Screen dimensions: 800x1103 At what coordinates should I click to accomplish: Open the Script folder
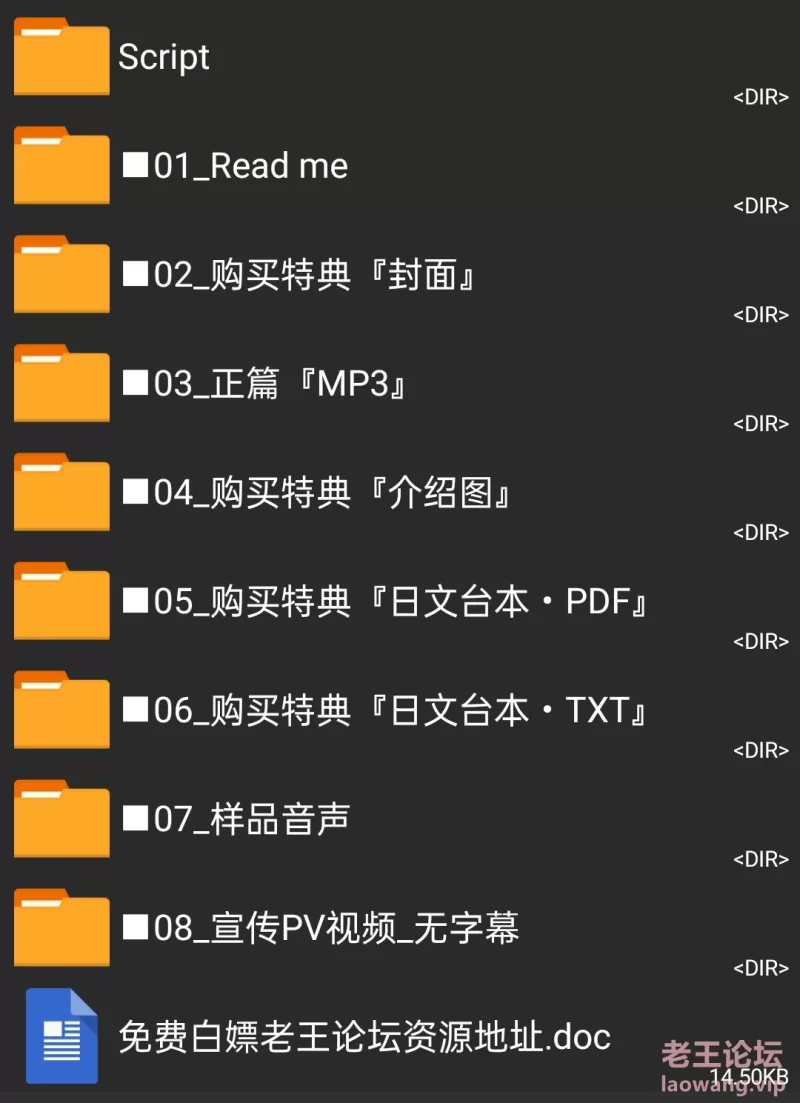point(164,57)
